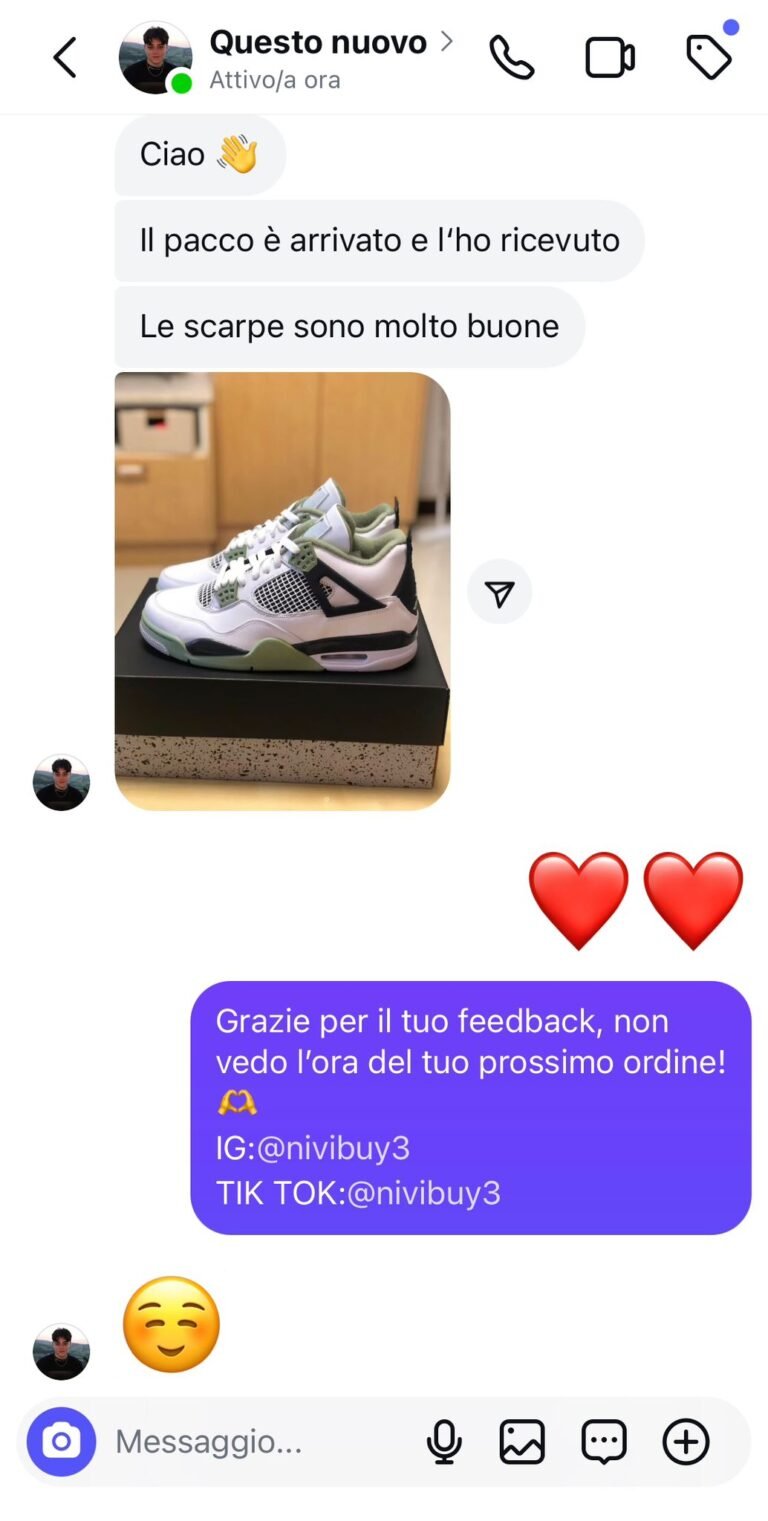This screenshot has width=768, height=1521.
Task: Open saved replies bubble icon
Action: 604,1441
